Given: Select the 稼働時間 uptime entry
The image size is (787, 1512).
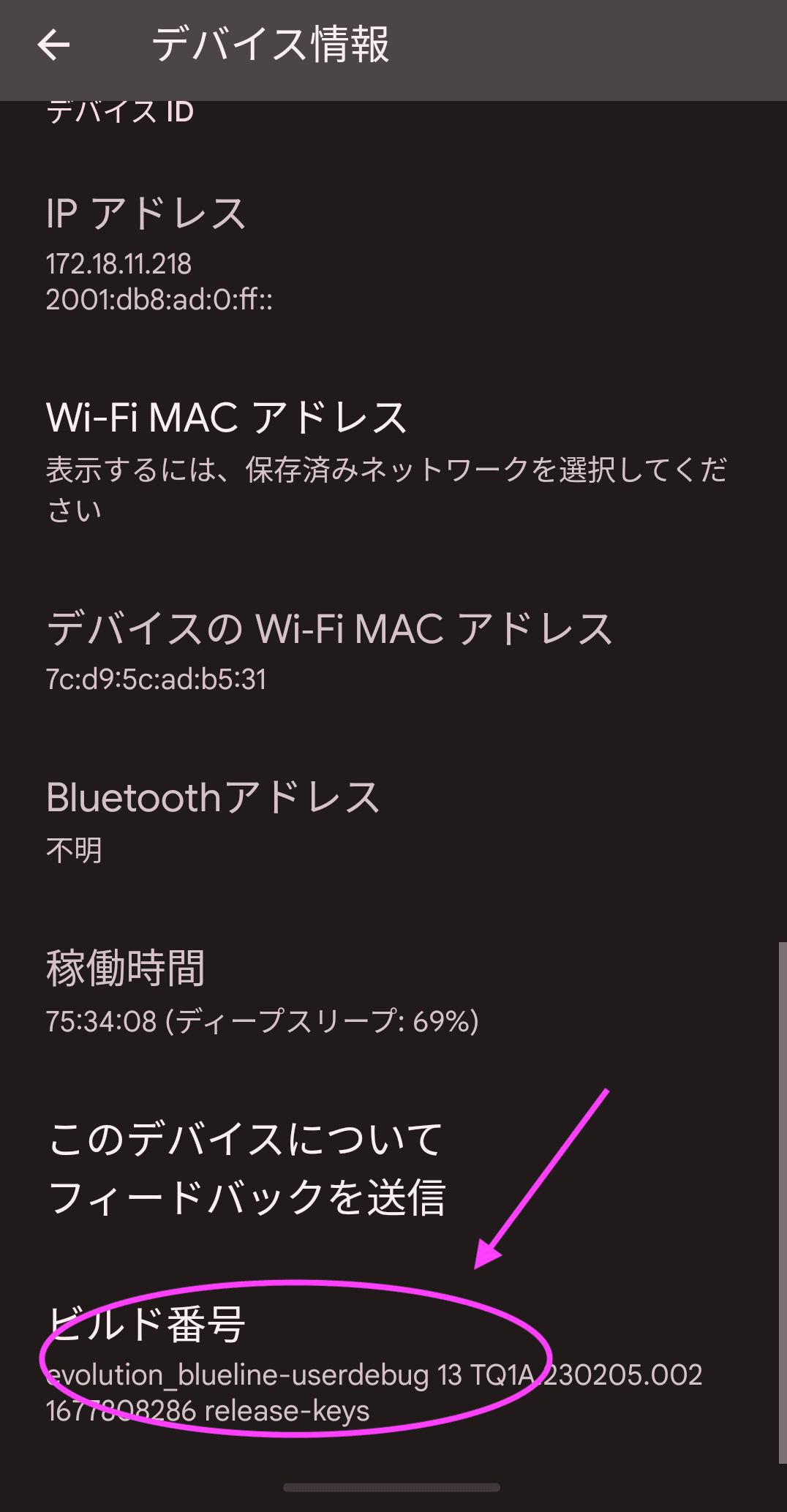Looking at the screenshot, I should (x=128, y=968).
